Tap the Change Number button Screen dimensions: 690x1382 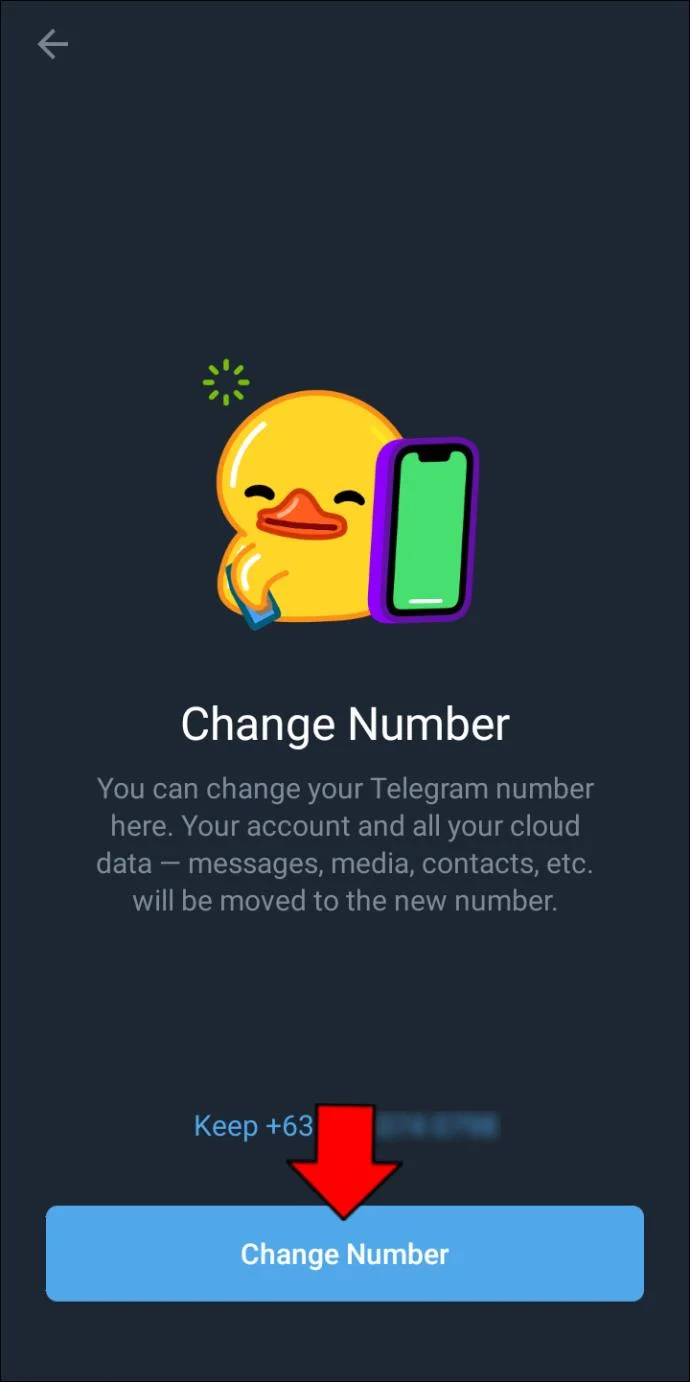[x=344, y=1254]
